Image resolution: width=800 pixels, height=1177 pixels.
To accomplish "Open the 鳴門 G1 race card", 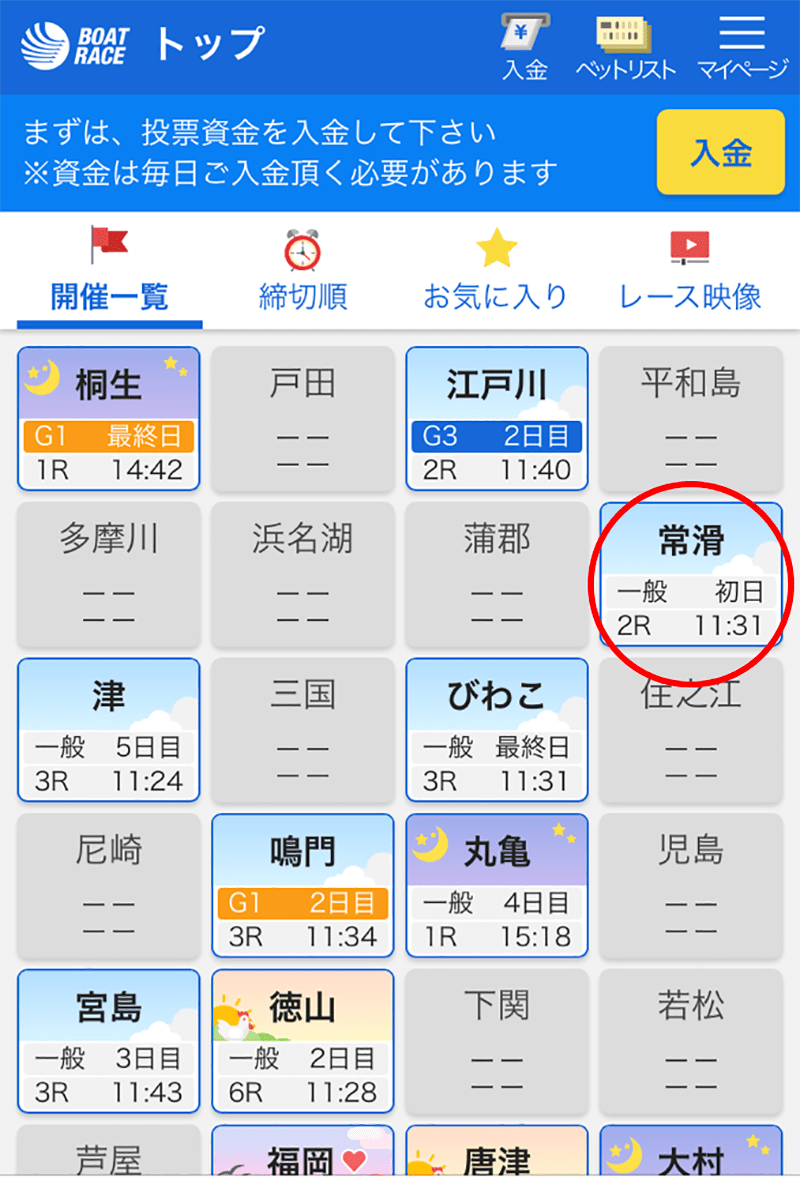I will point(302,887).
